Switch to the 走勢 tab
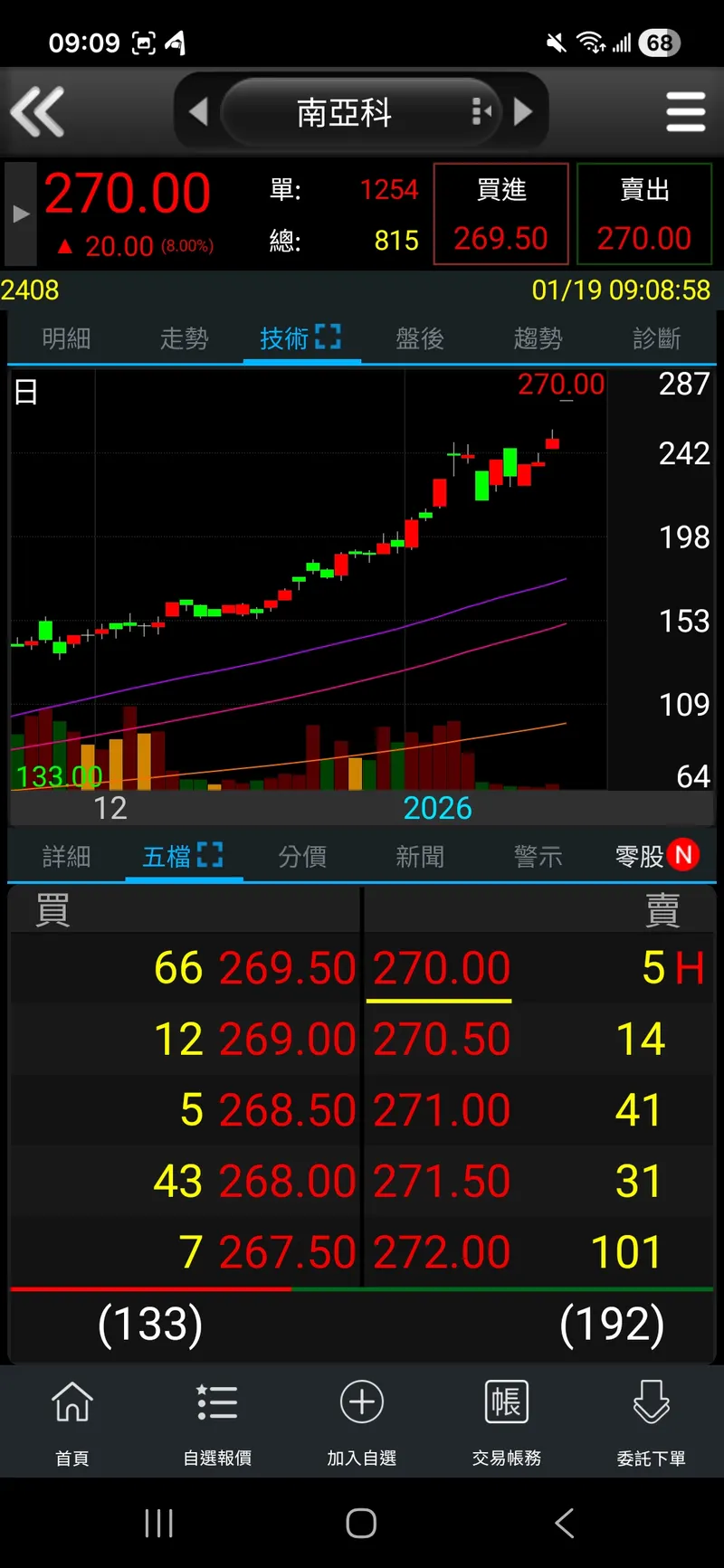724x1568 pixels. pos(184,338)
